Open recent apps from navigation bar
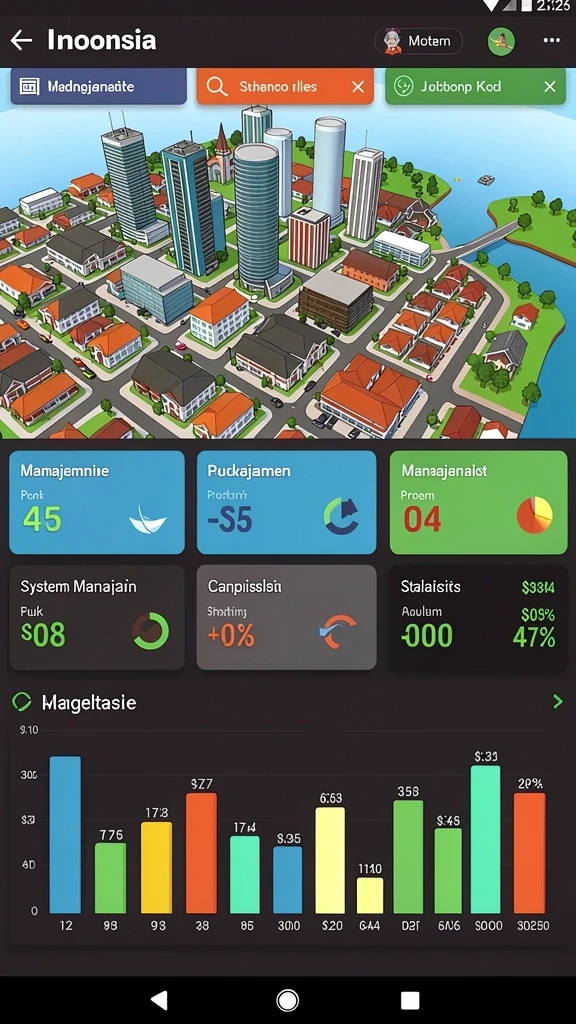 click(x=410, y=1000)
